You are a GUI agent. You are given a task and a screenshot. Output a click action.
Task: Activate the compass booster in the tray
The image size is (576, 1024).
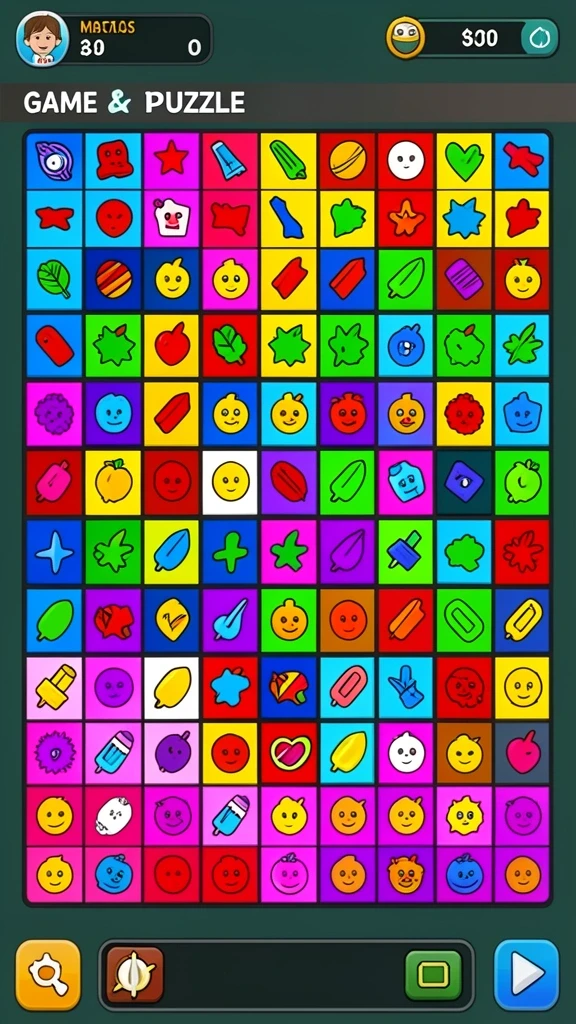tap(135, 975)
